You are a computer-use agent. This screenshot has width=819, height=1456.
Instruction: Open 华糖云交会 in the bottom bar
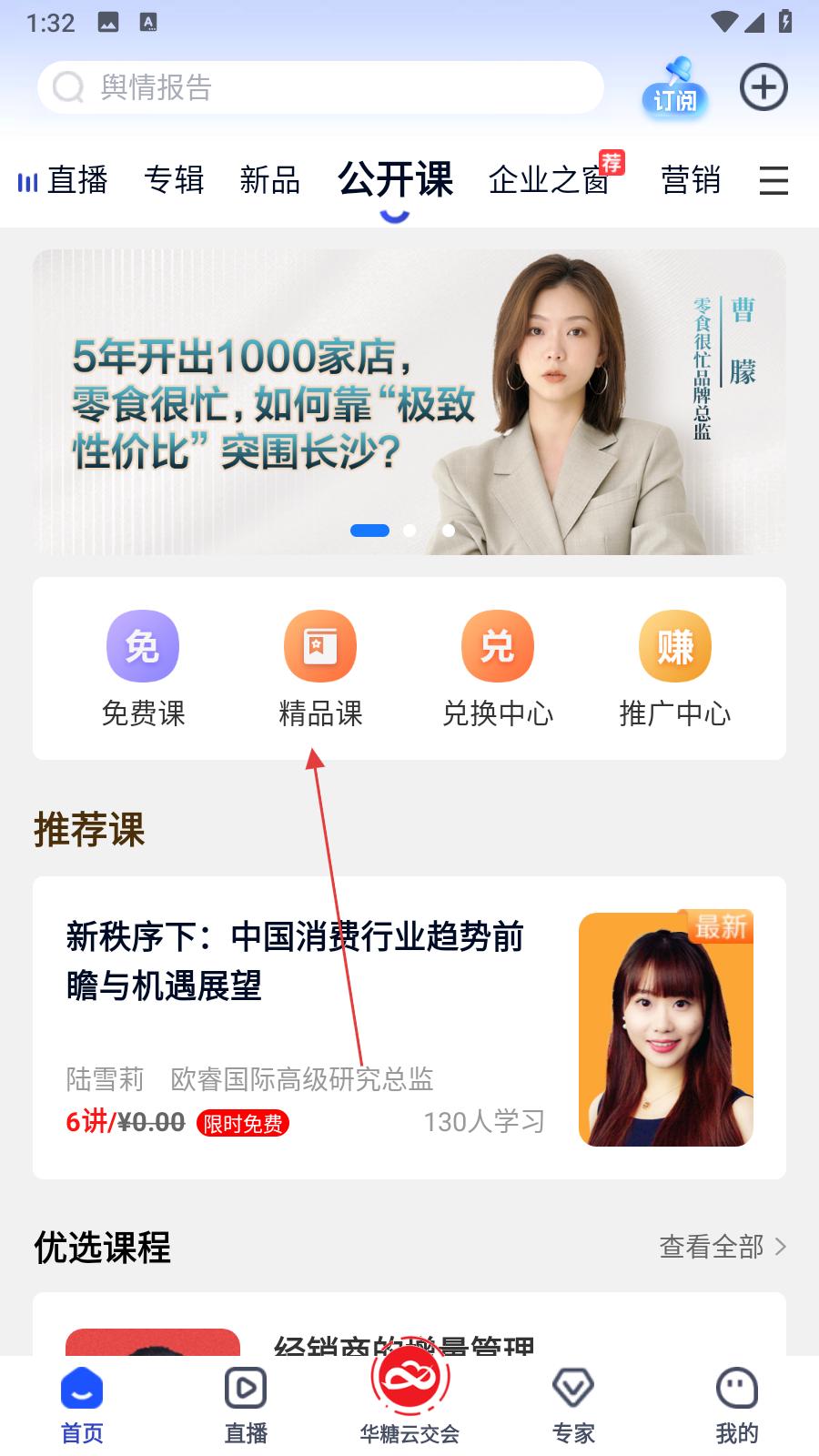tap(409, 1396)
